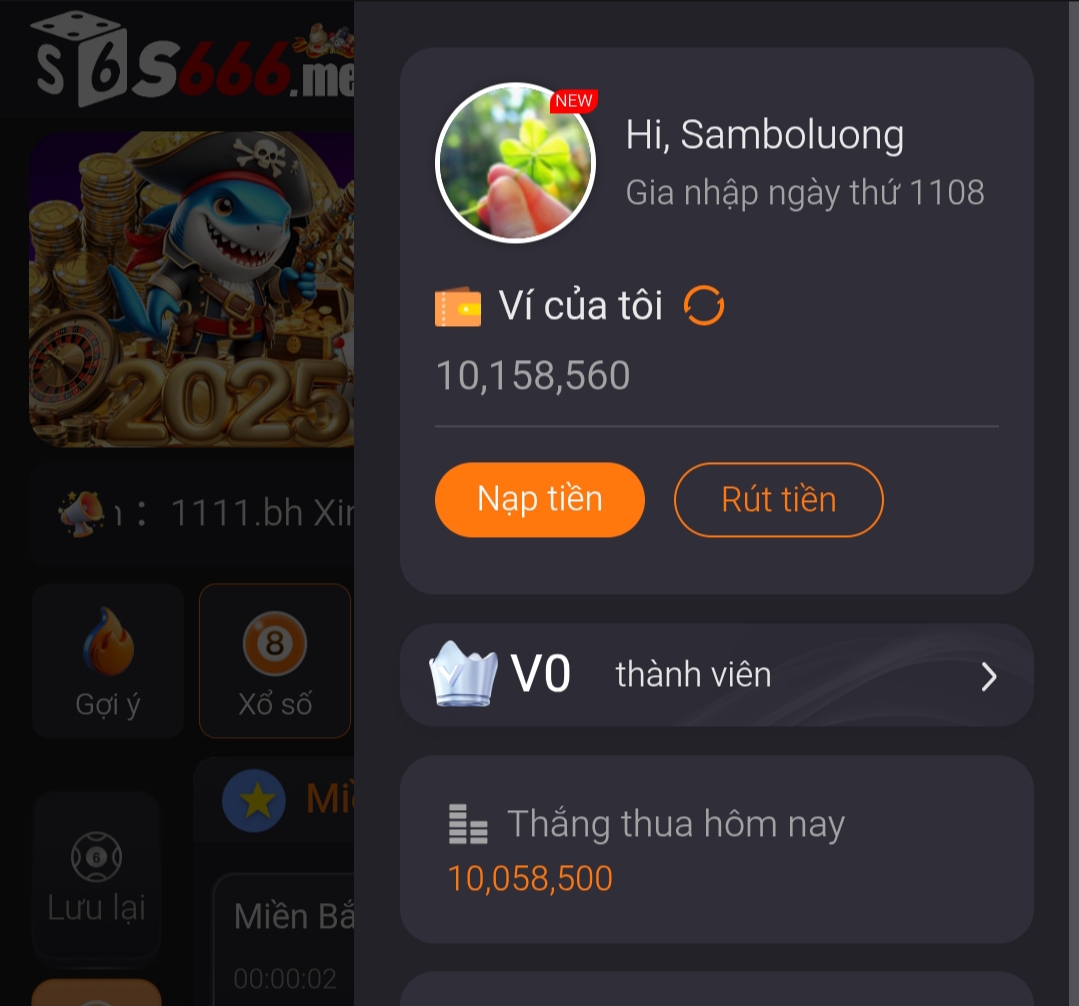The image size is (1079, 1006).
Task: Open Thắng thua hôm nay card
Action: (x=716, y=849)
